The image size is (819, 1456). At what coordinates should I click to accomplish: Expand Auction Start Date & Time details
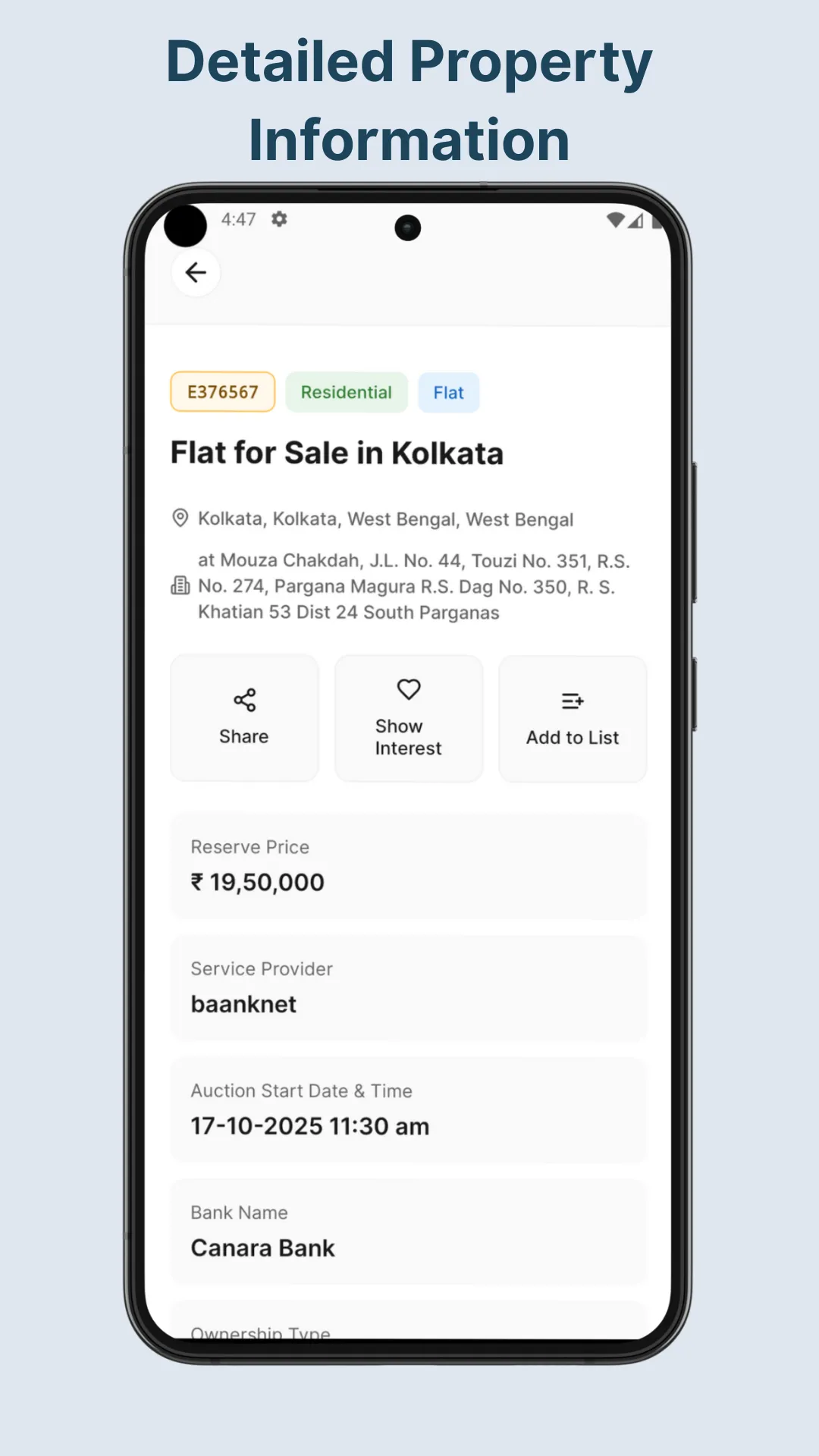(x=409, y=1111)
